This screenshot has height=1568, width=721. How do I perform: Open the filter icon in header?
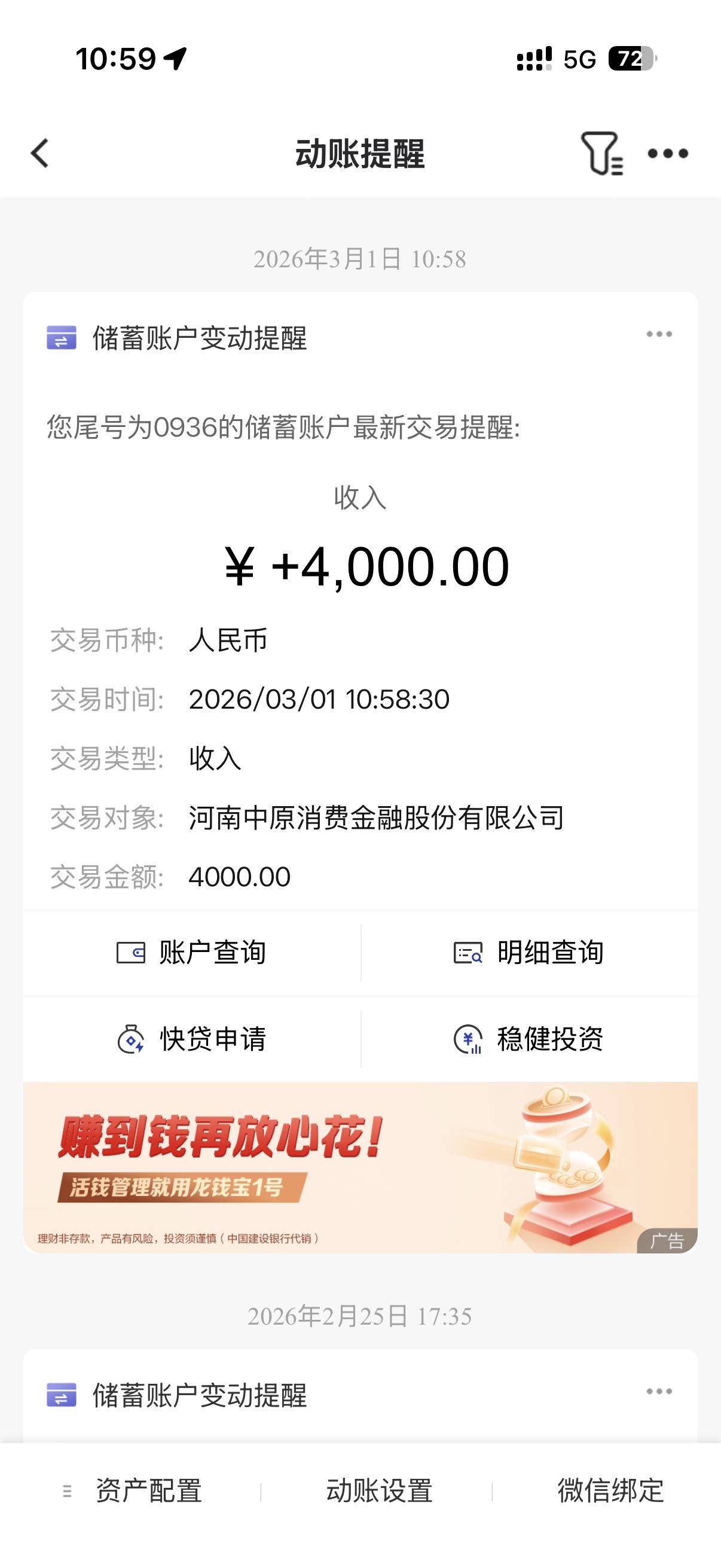[x=601, y=152]
